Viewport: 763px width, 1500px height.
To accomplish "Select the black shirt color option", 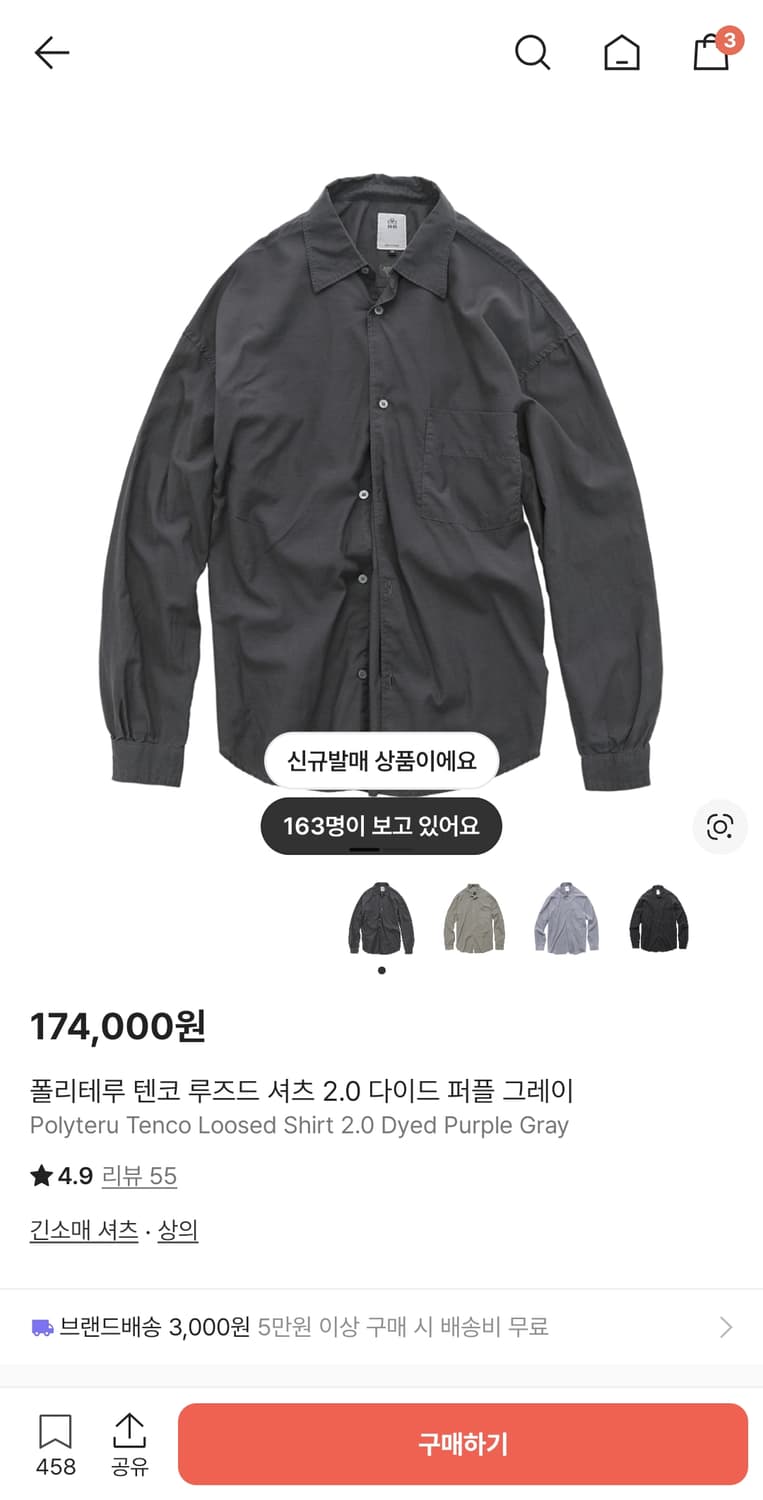I will tap(658, 918).
